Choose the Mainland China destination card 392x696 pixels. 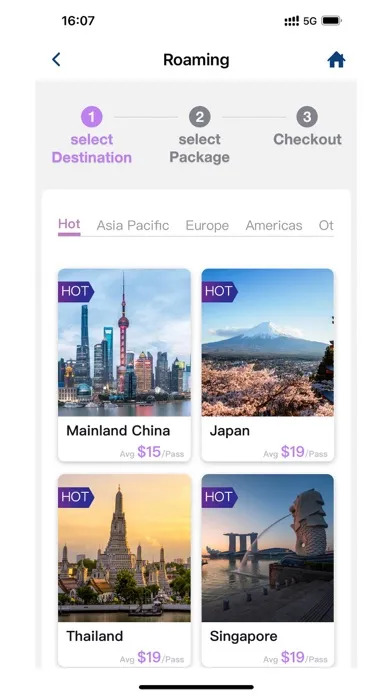[x=124, y=365]
